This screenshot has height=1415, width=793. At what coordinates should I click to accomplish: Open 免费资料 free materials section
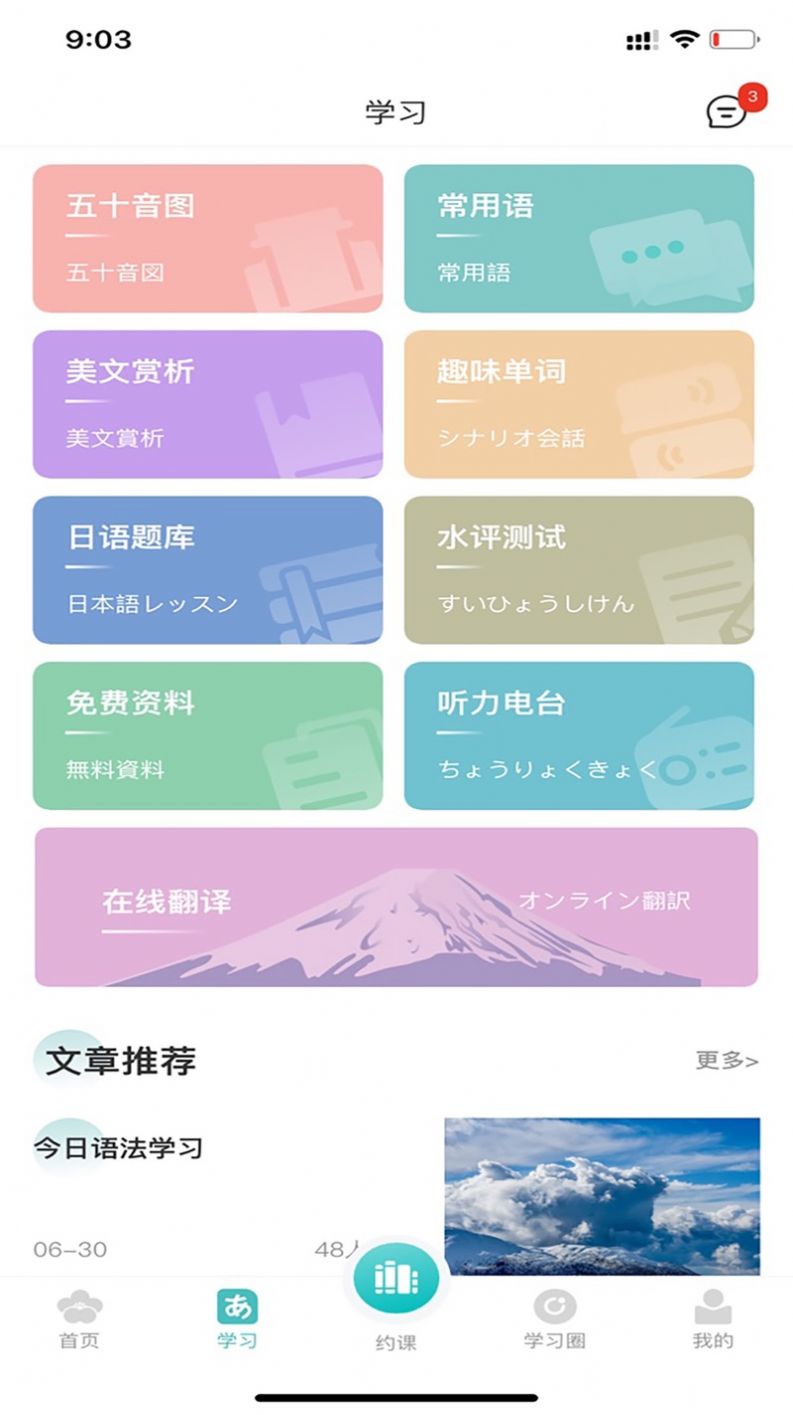point(207,735)
